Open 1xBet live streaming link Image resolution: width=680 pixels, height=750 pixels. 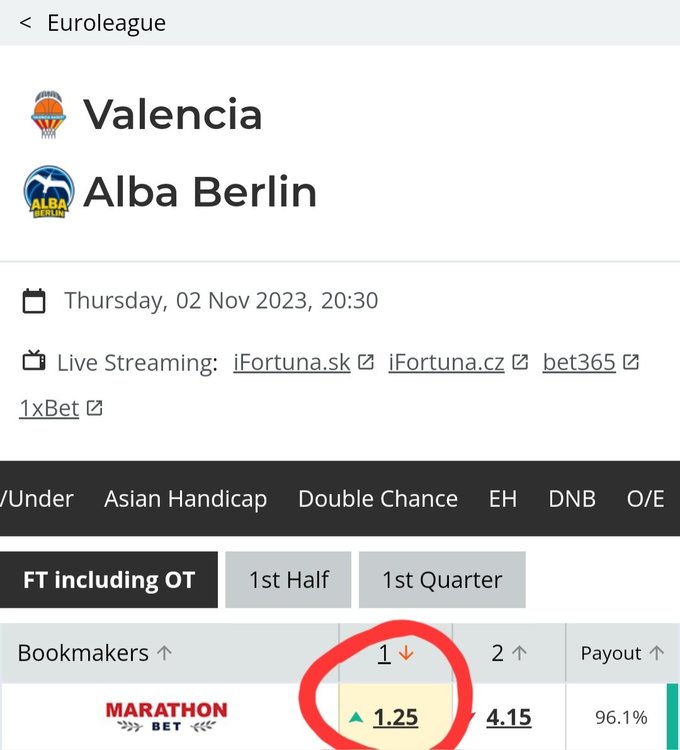49,408
